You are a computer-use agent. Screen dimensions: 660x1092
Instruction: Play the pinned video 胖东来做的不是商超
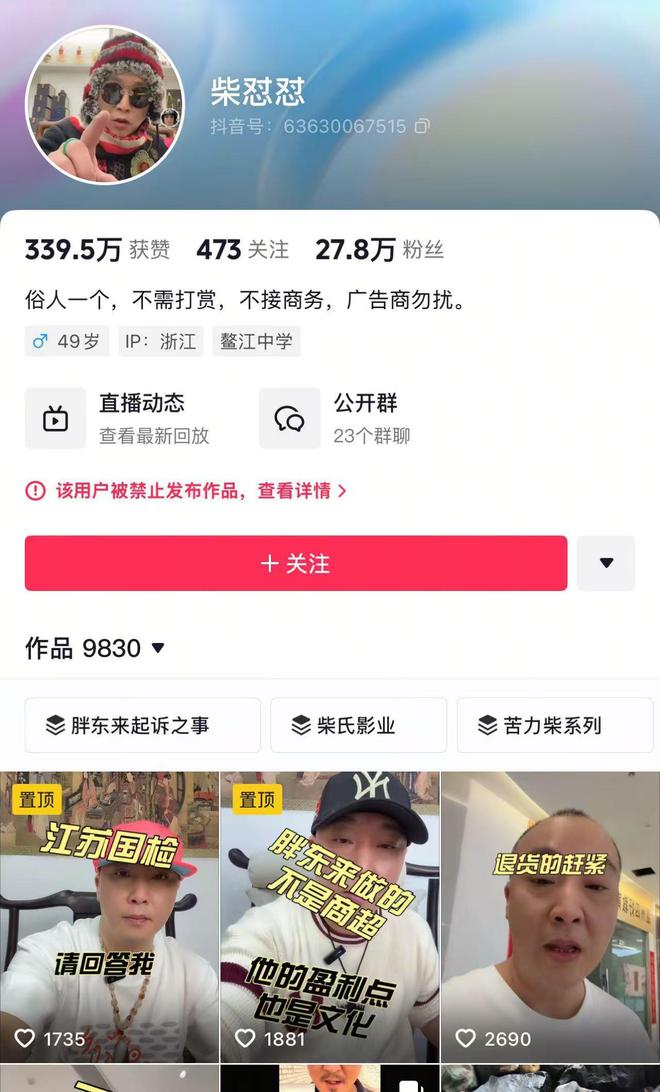coord(329,915)
